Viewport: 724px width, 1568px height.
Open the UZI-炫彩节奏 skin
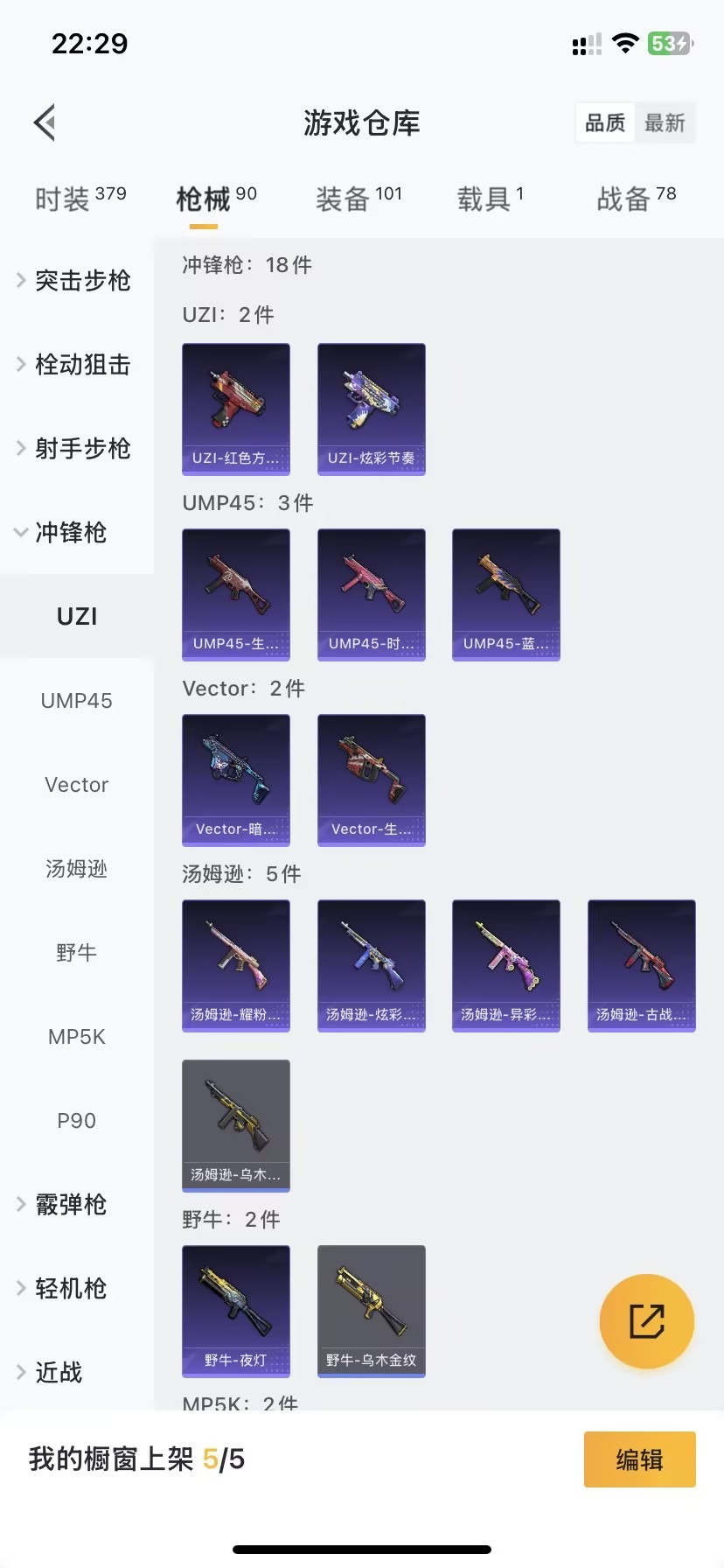[372, 409]
